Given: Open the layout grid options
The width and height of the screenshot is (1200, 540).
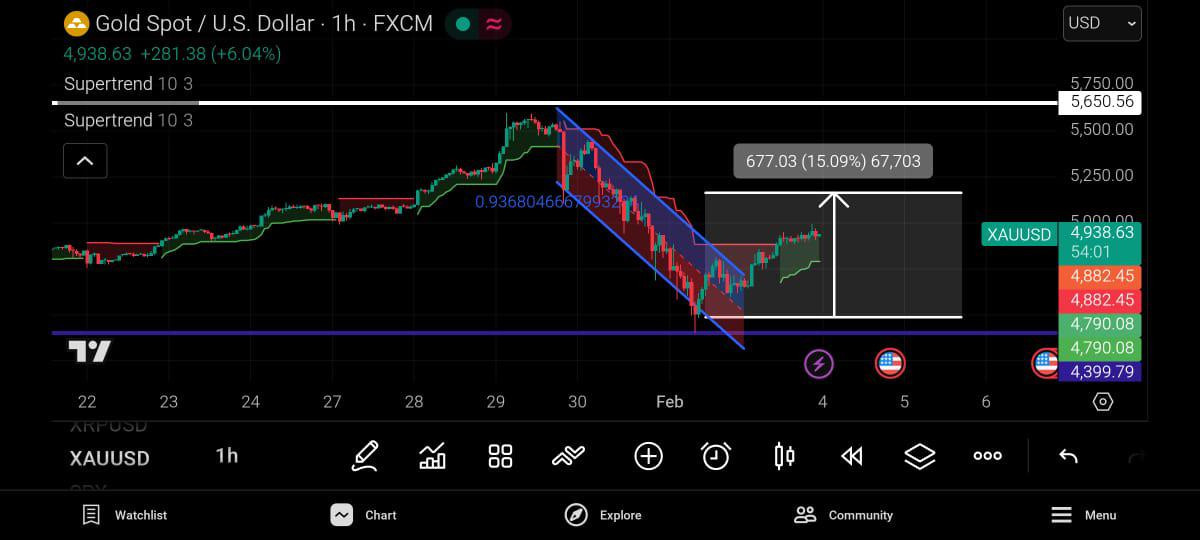Looking at the screenshot, I should click(500, 456).
